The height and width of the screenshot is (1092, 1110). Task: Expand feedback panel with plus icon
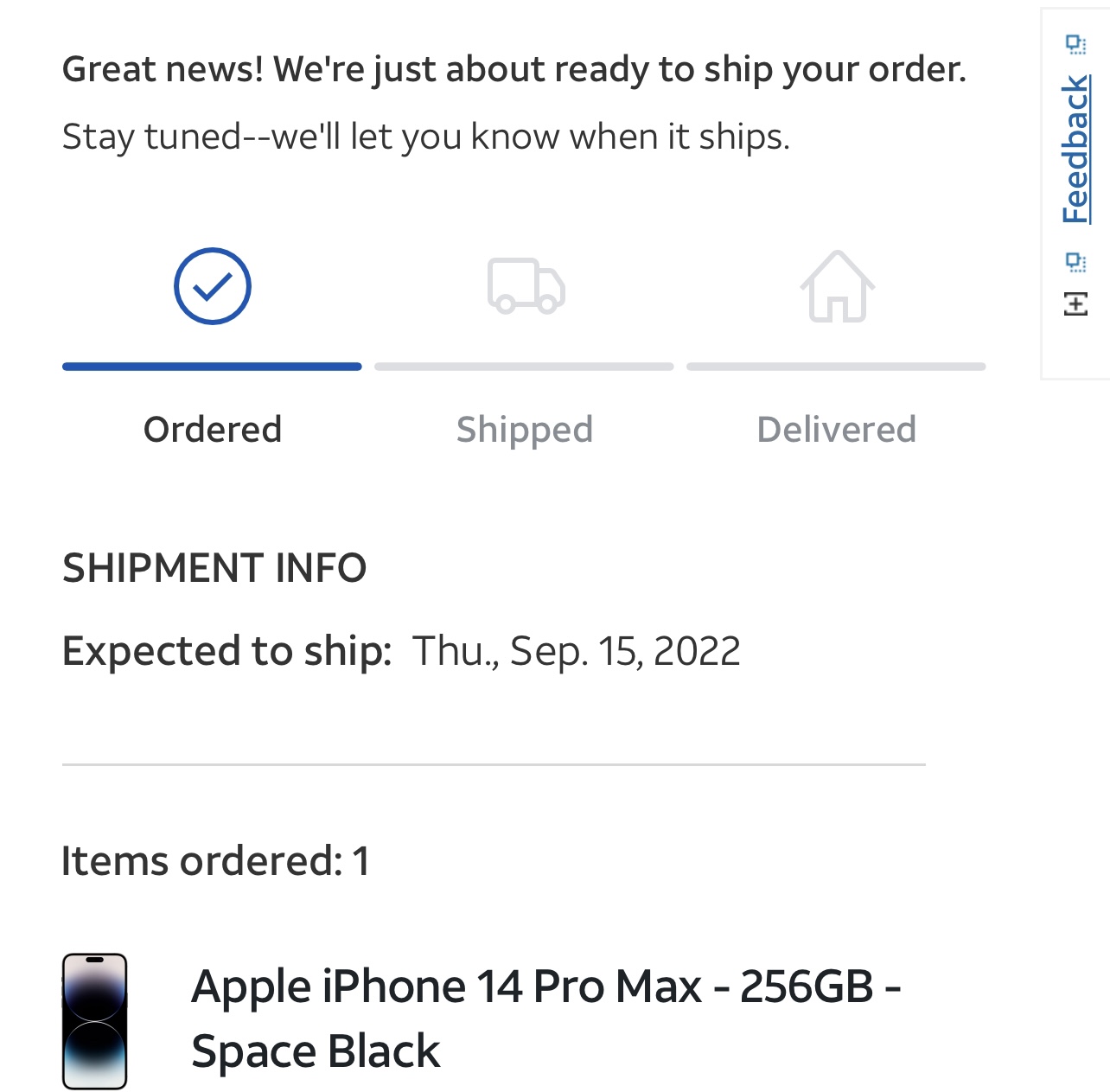pos(1075,303)
